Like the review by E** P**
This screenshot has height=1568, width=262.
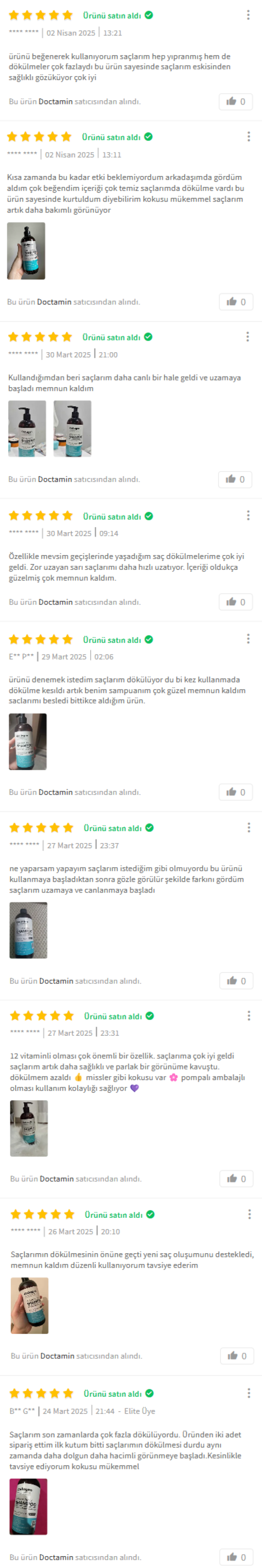[x=235, y=792]
